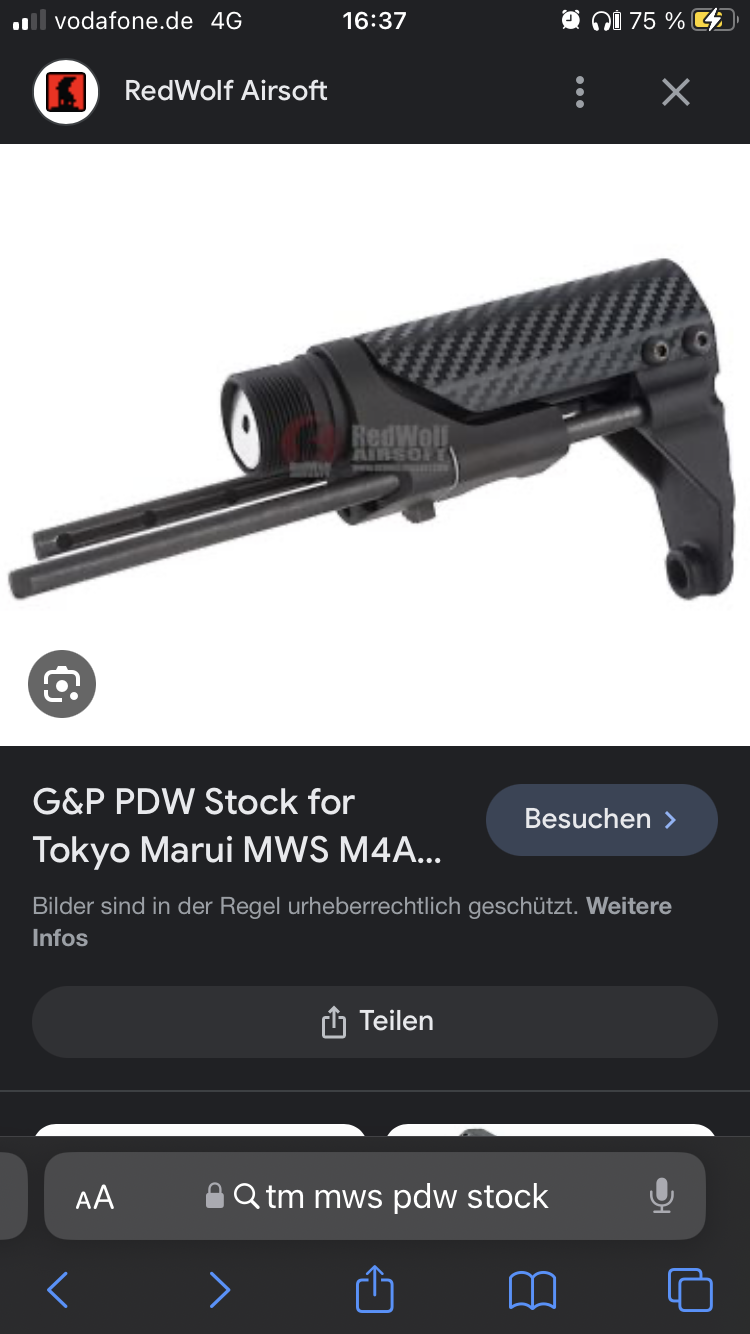The image size is (750, 1334).
Task: Start voice search with the microphone
Action: pos(661,1197)
